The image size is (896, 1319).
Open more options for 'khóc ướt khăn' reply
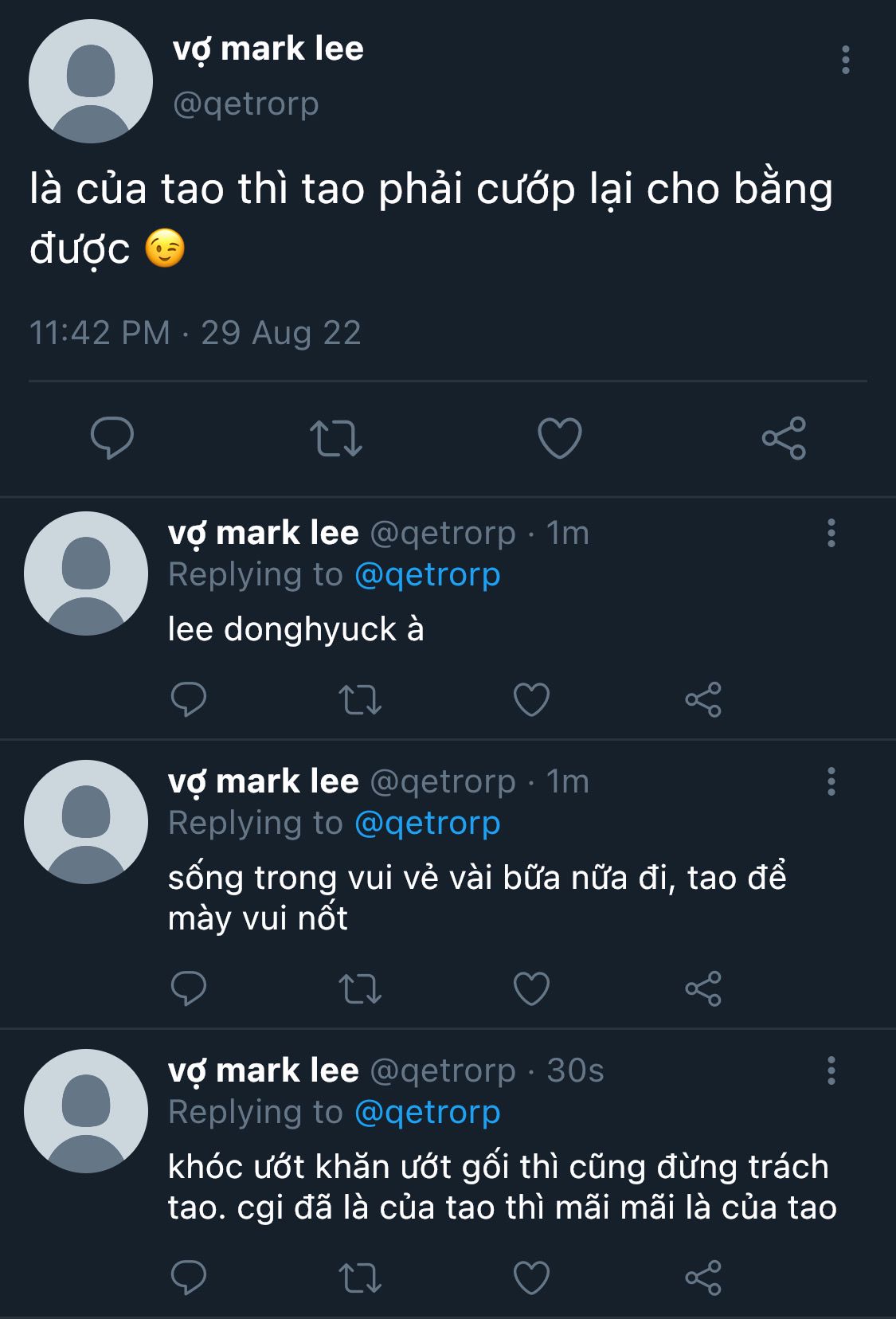pos(831,1070)
